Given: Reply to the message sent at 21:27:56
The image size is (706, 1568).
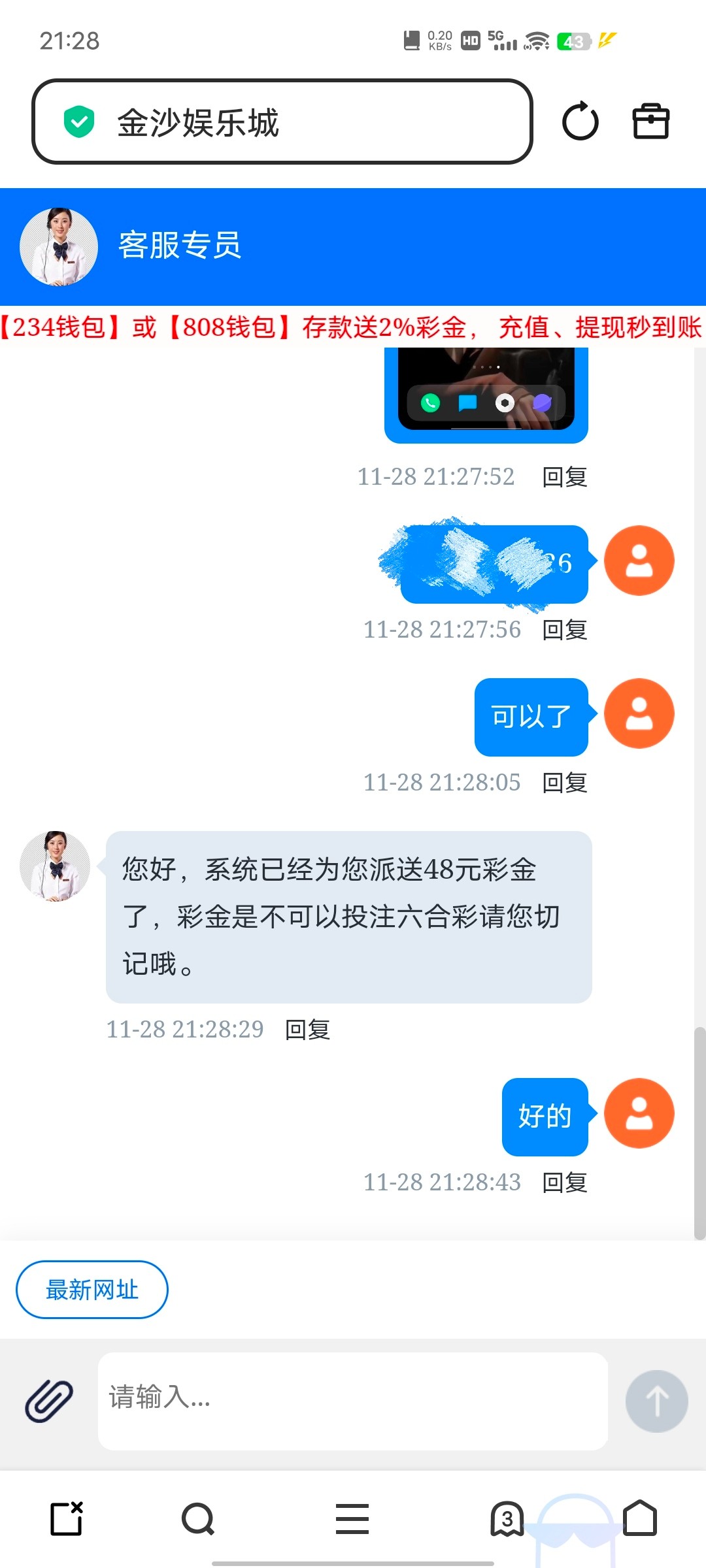Looking at the screenshot, I should coord(565,630).
